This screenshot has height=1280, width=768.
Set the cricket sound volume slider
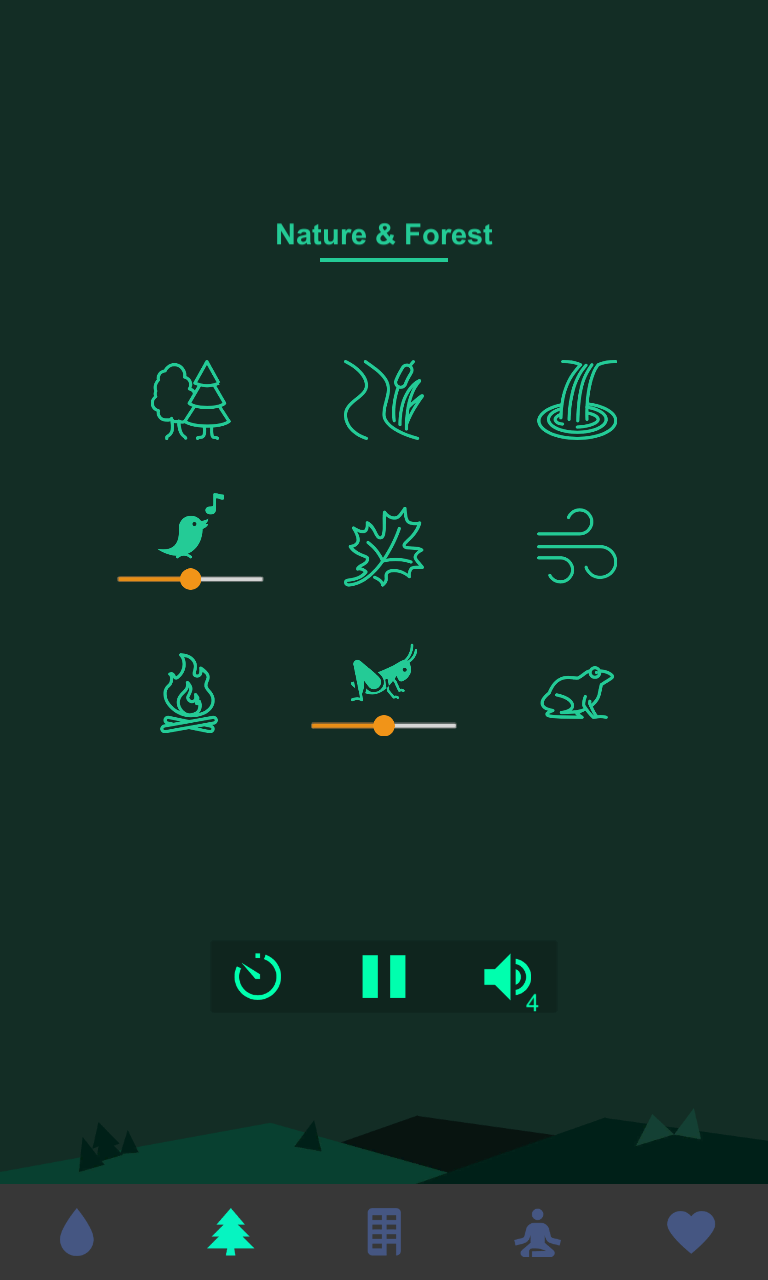pyautogui.click(x=384, y=725)
